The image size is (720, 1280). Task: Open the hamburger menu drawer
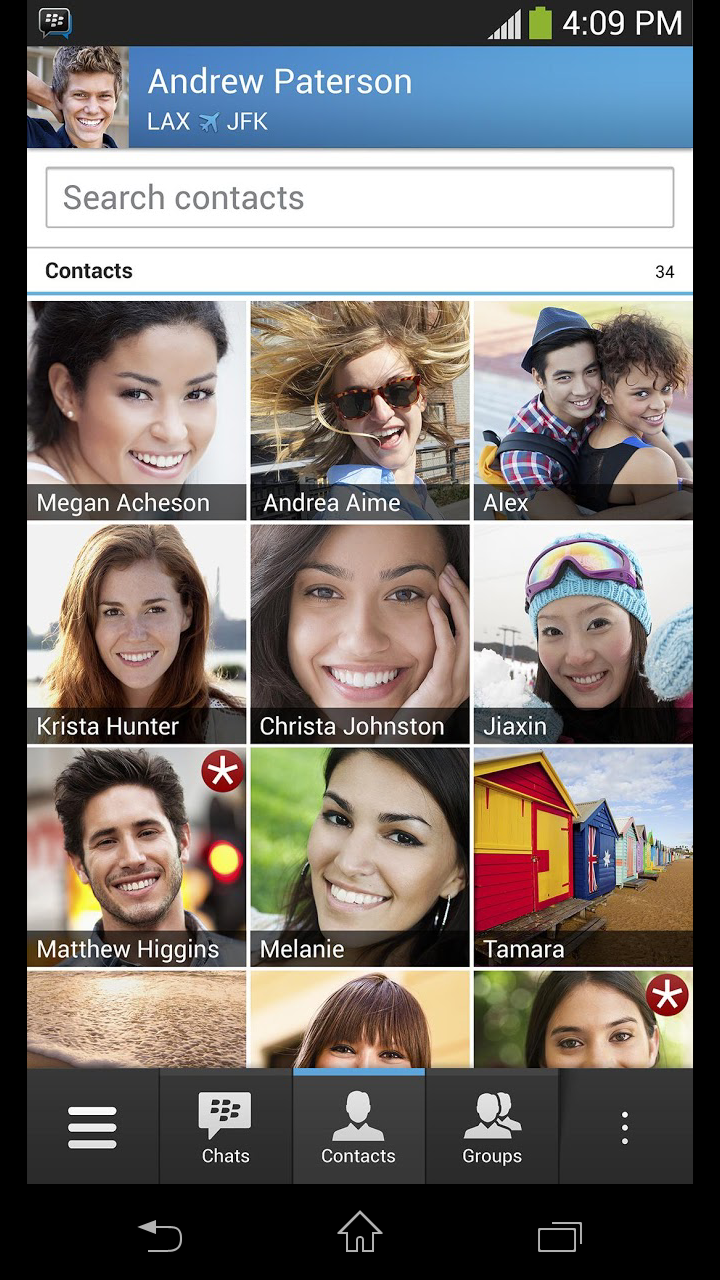[92, 1127]
